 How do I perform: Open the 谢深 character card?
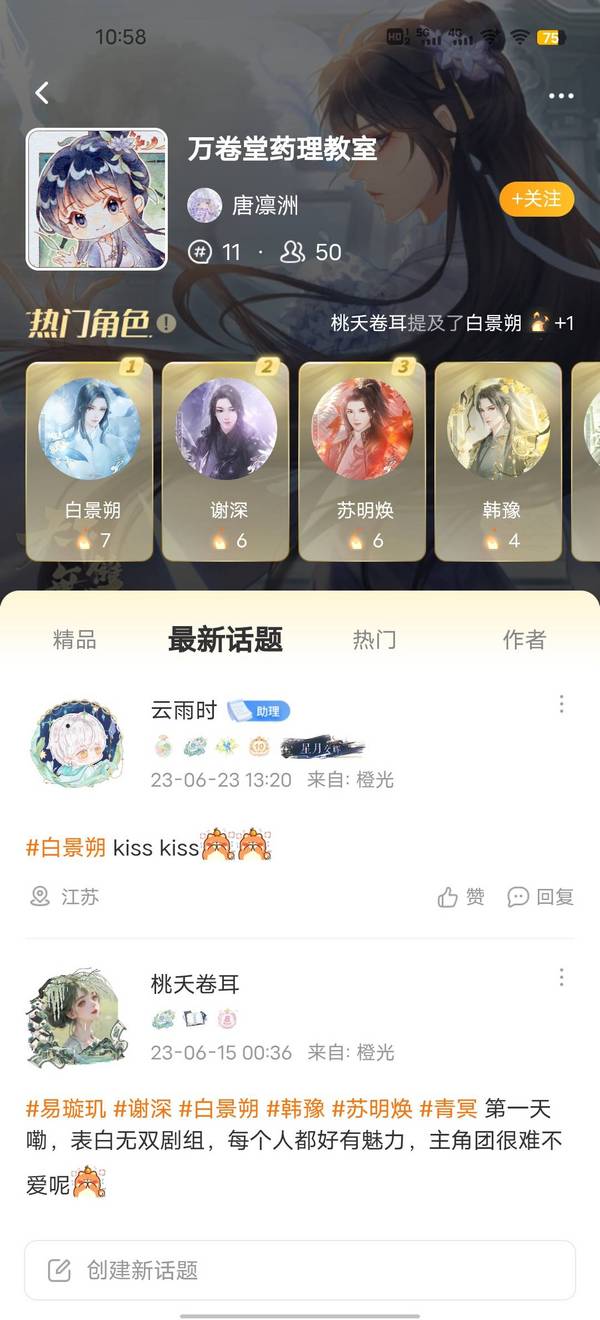226,461
